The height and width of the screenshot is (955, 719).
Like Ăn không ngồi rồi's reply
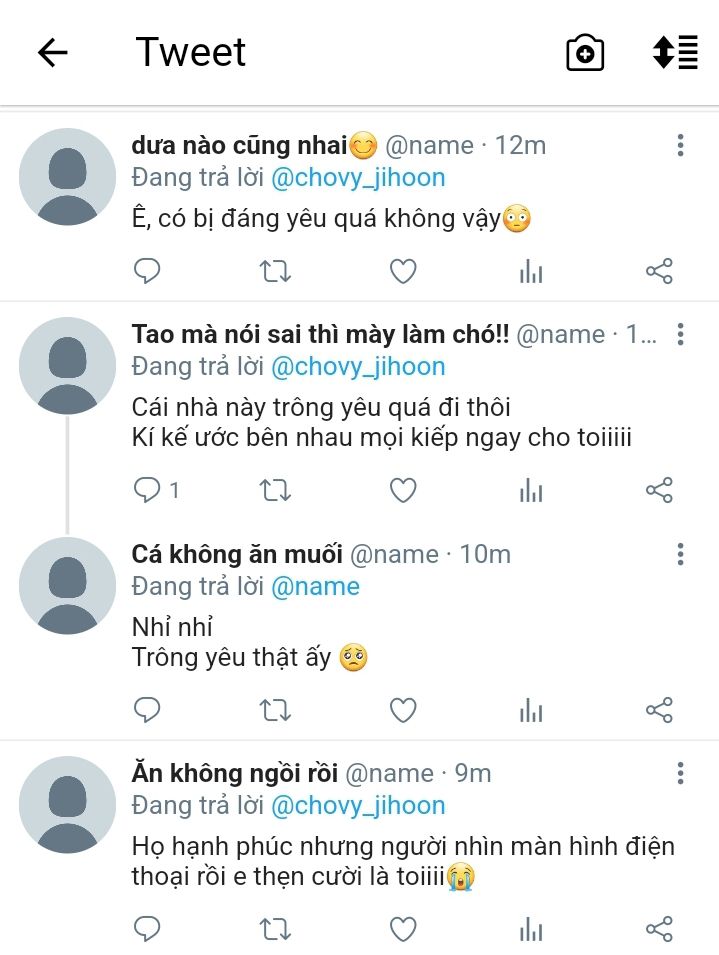point(403,929)
